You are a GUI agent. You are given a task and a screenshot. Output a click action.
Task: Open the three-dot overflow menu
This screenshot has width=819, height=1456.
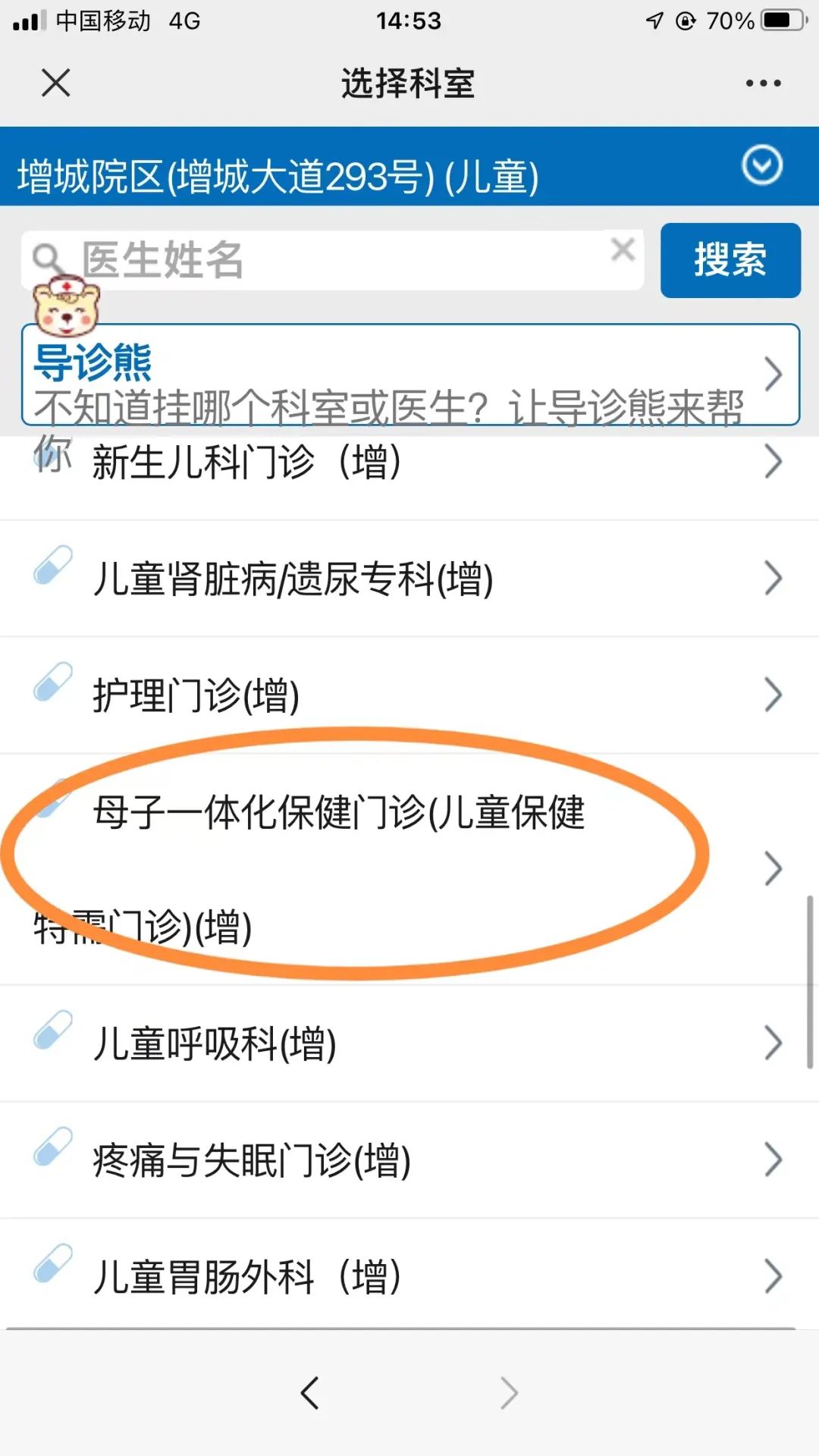tap(762, 83)
